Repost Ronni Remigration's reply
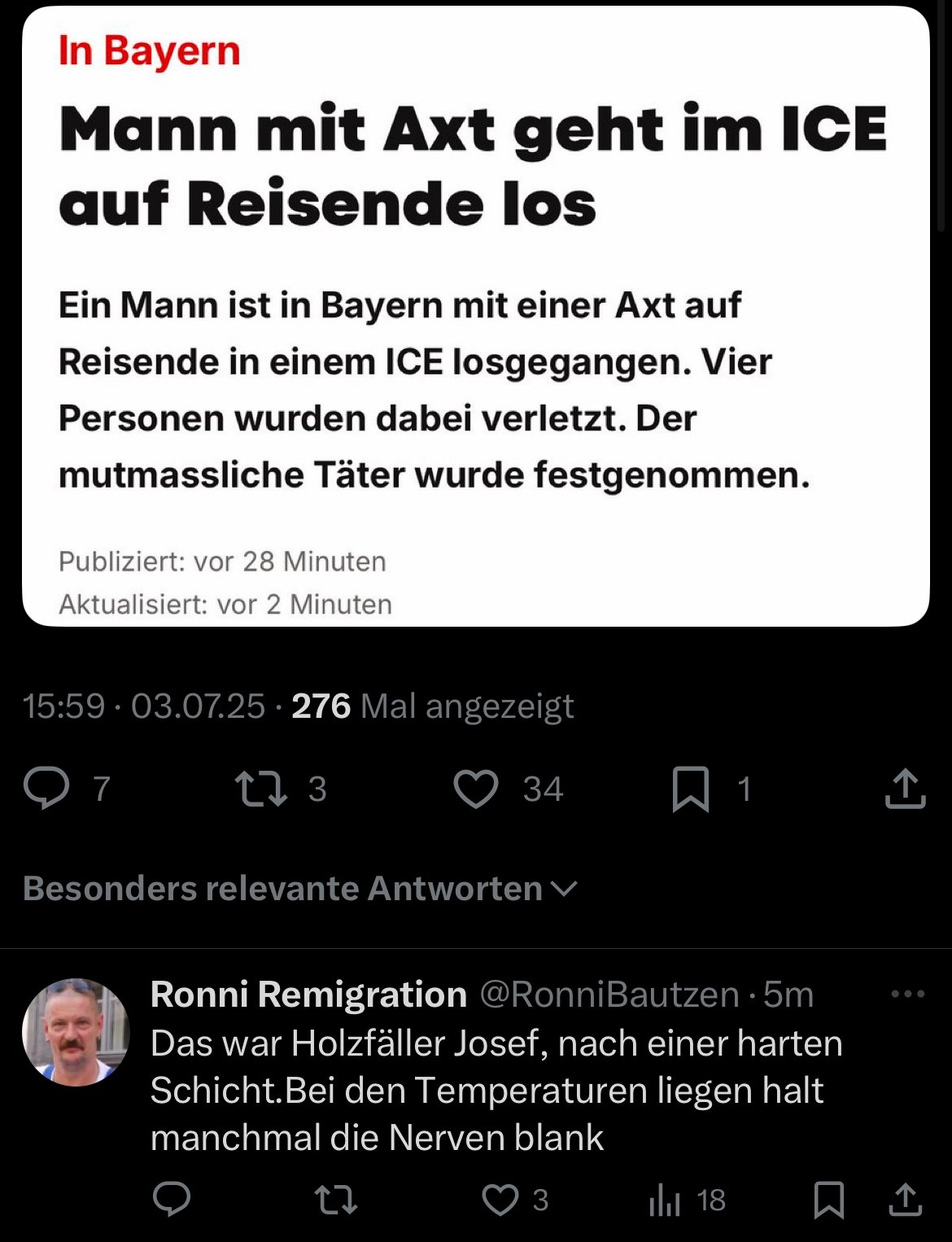Image resolution: width=952 pixels, height=1242 pixels. 335,1200
